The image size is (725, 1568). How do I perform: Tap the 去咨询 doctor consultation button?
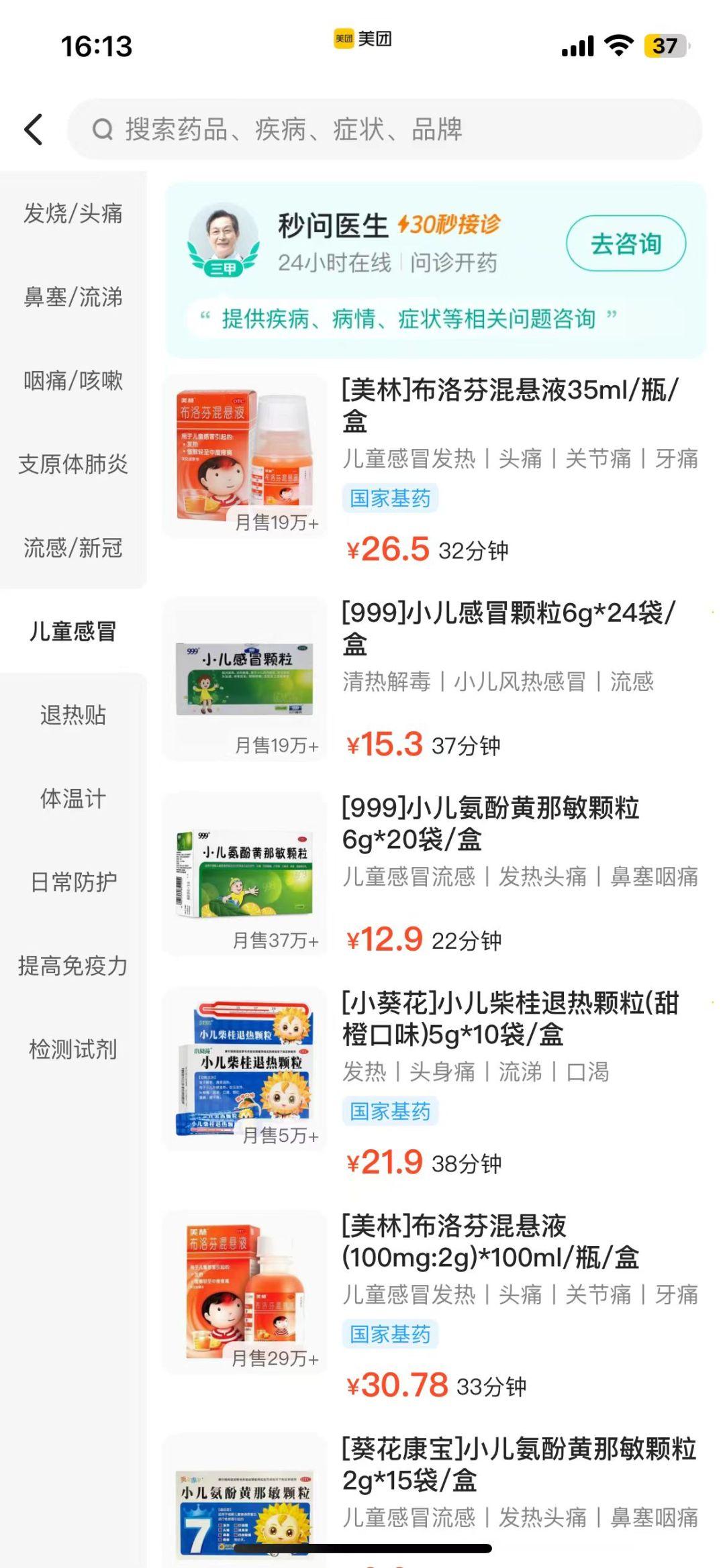pyautogui.click(x=626, y=244)
